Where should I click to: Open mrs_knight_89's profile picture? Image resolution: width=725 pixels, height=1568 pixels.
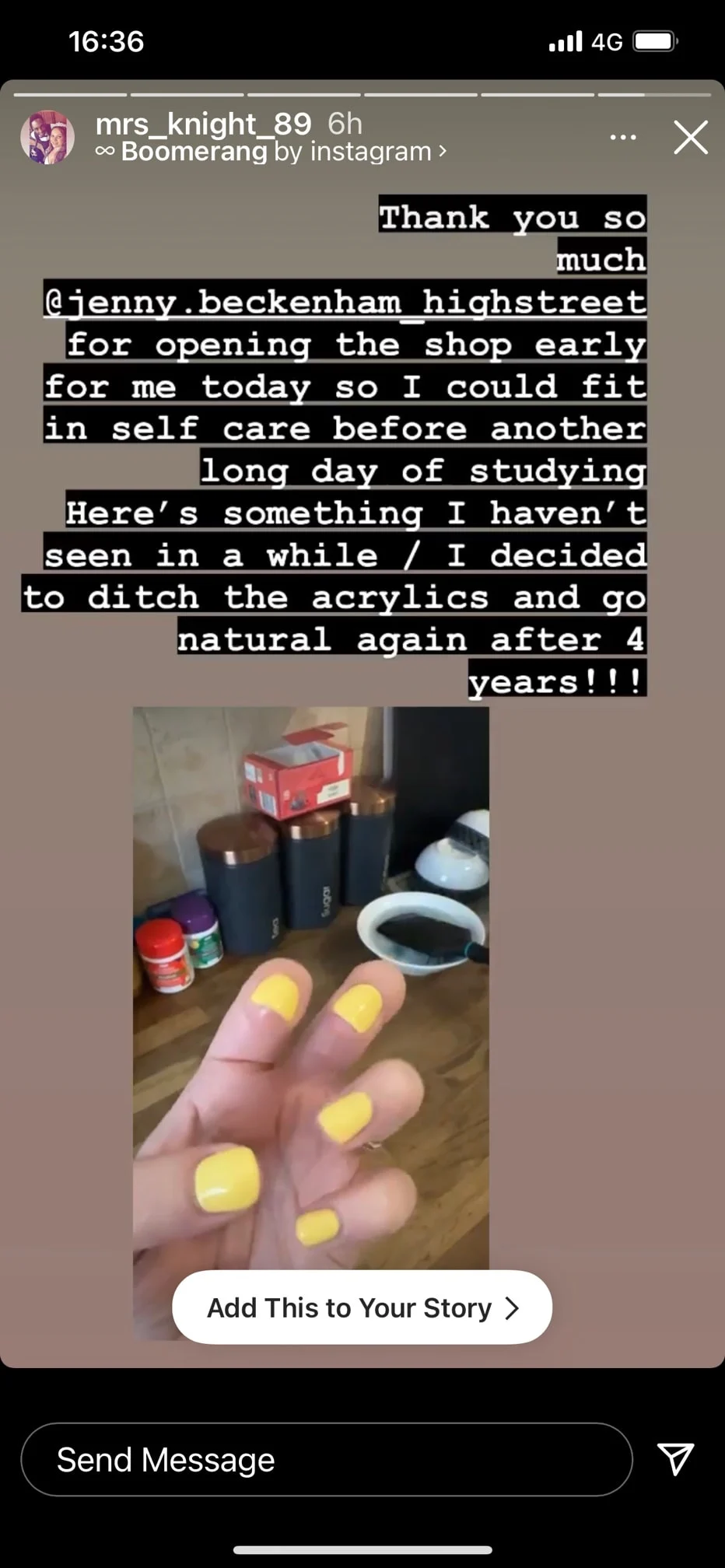click(47, 138)
